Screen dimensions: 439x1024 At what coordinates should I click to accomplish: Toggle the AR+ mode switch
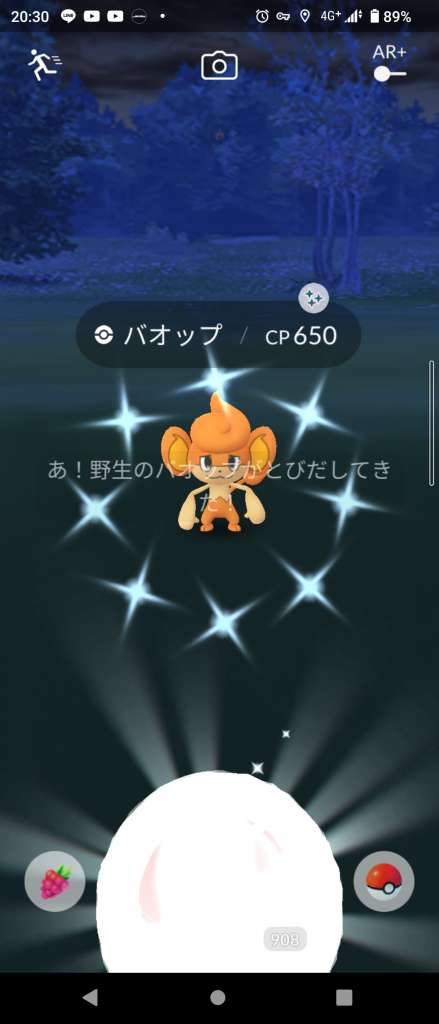[390, 63]
